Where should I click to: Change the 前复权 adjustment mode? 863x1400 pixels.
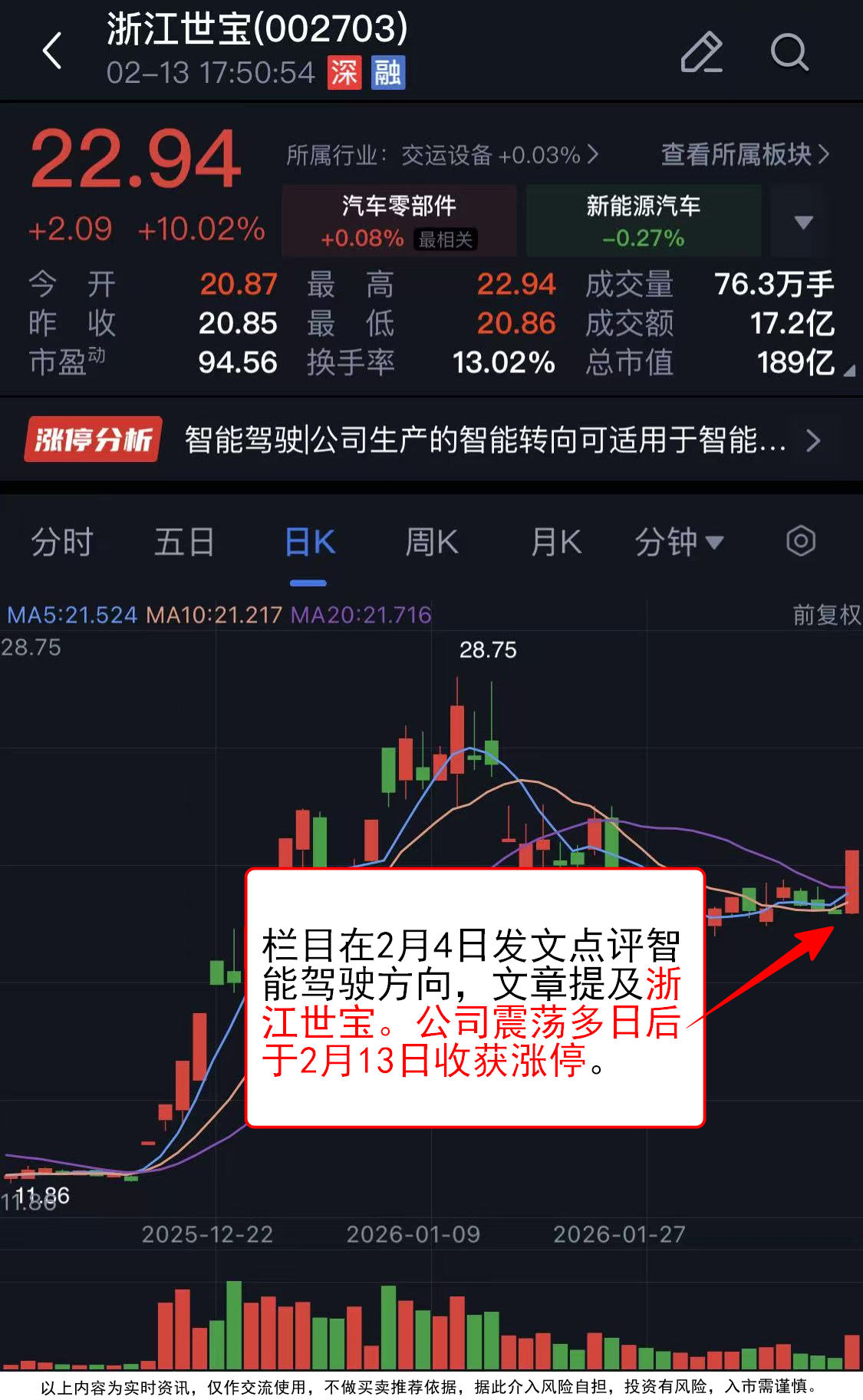click(x=826, y=614)
